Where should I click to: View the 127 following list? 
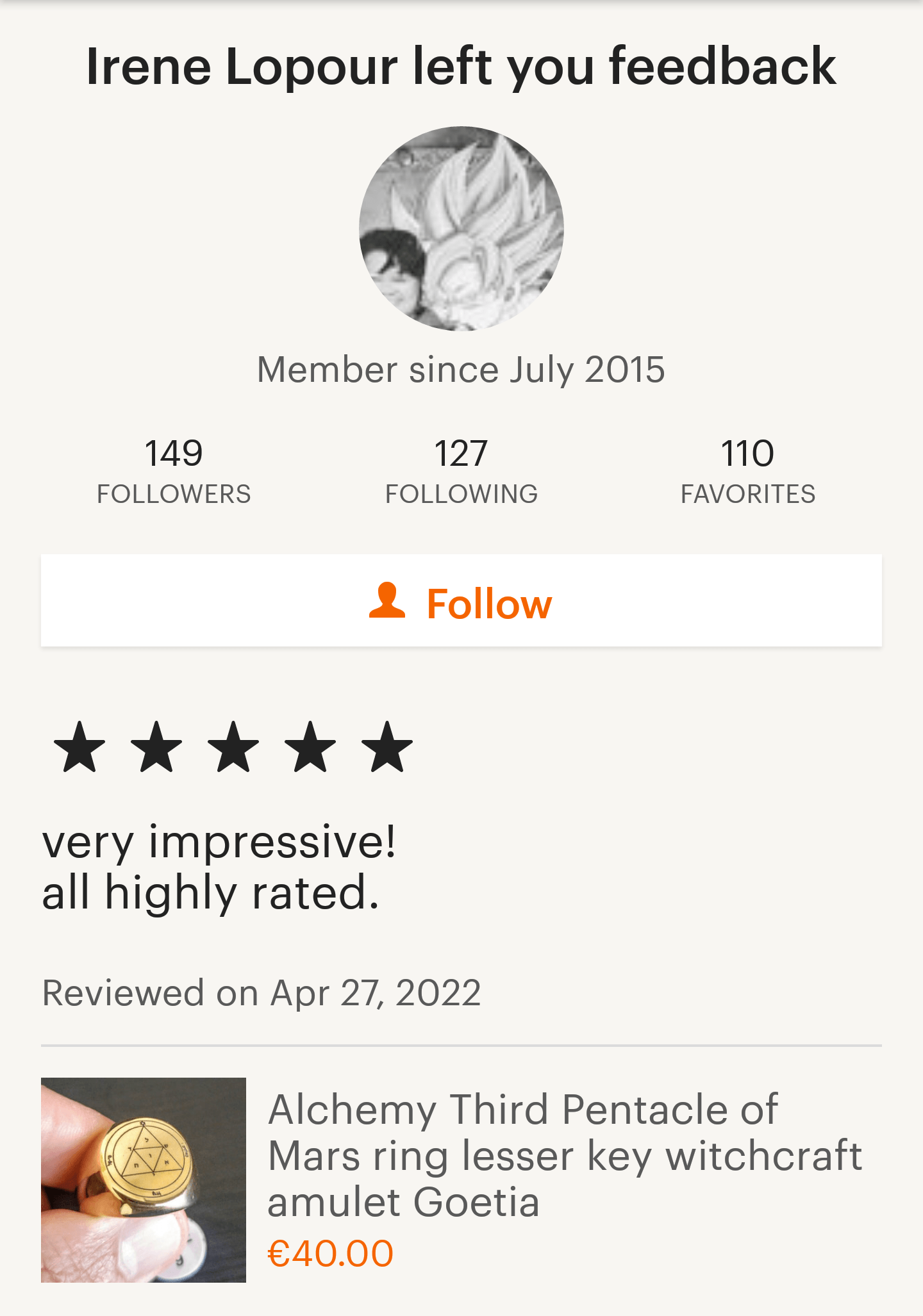click(461, 472)
